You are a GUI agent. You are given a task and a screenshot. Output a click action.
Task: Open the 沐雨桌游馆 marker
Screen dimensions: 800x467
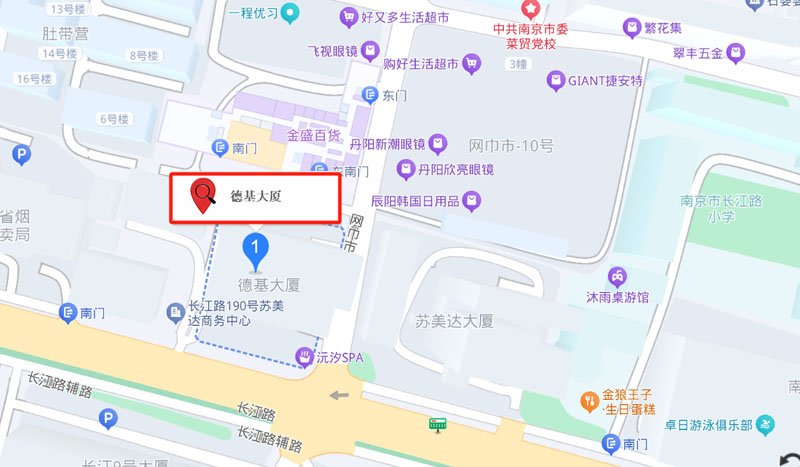click(619, 275)
